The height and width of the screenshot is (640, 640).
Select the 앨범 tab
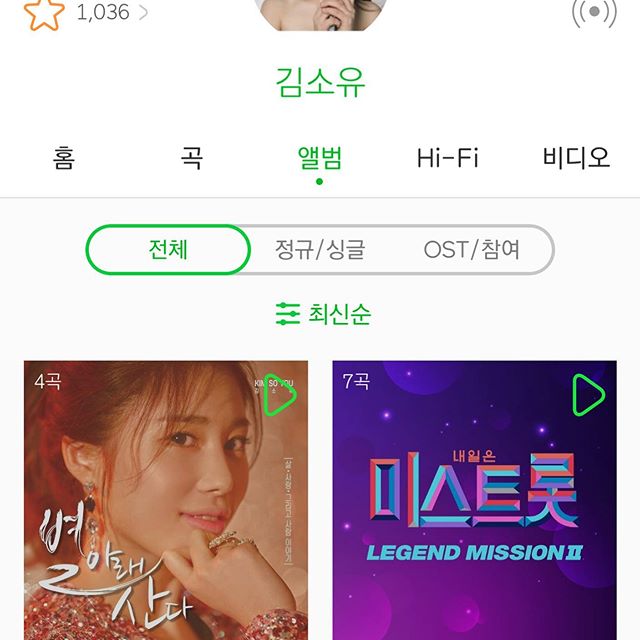pos(320,158)
